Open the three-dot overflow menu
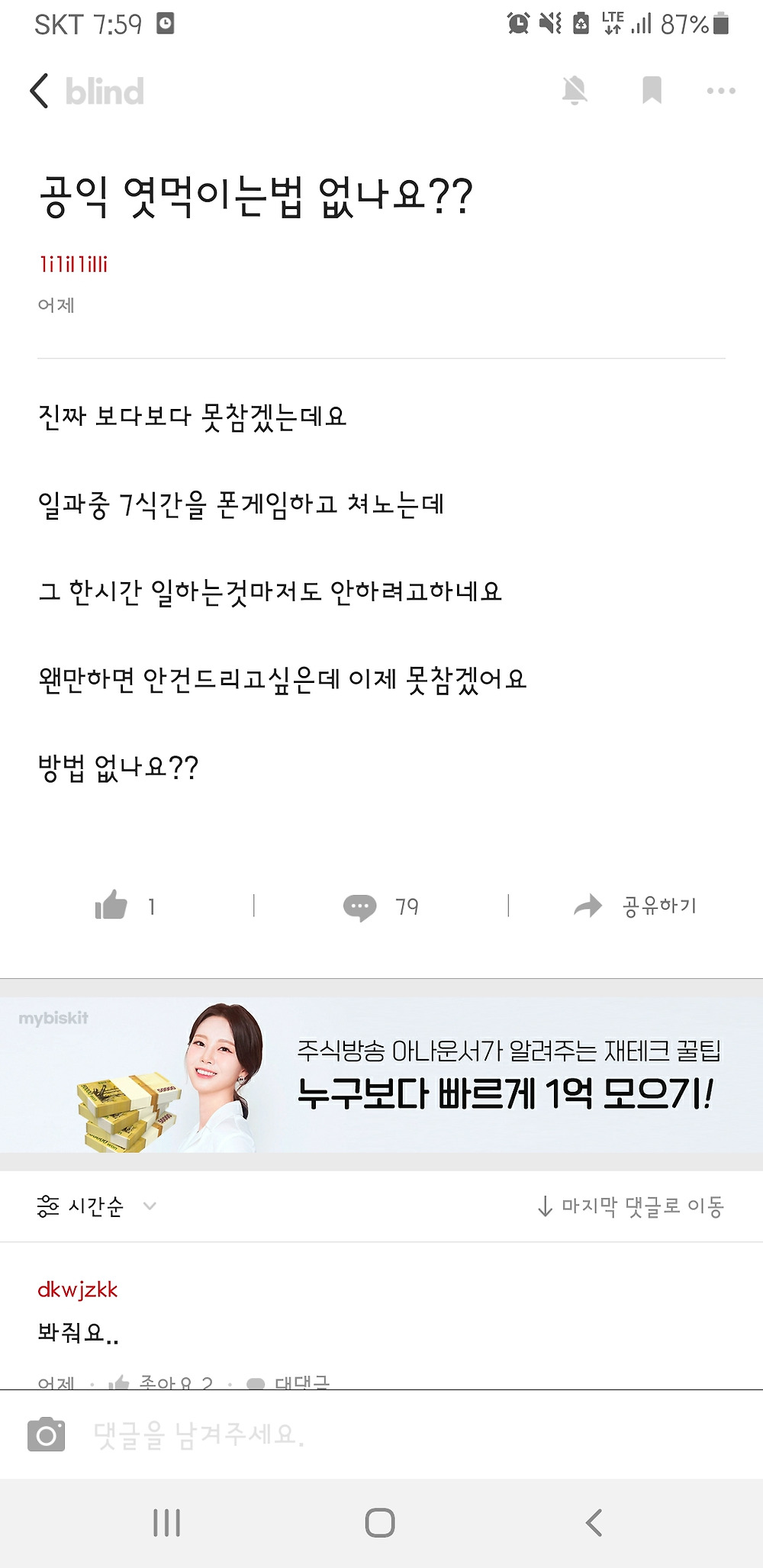 (721, 91)
